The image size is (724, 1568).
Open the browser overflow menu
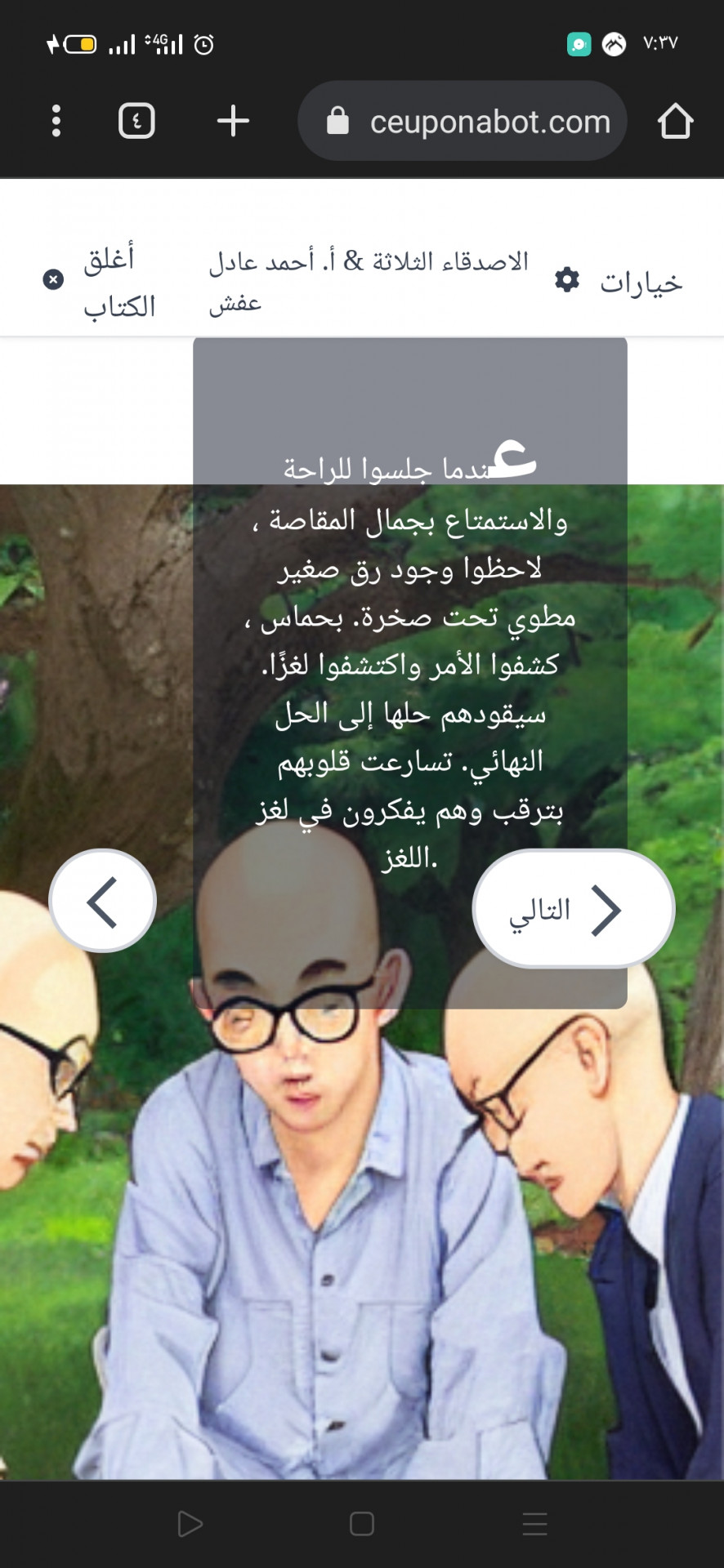click(56, 121)
